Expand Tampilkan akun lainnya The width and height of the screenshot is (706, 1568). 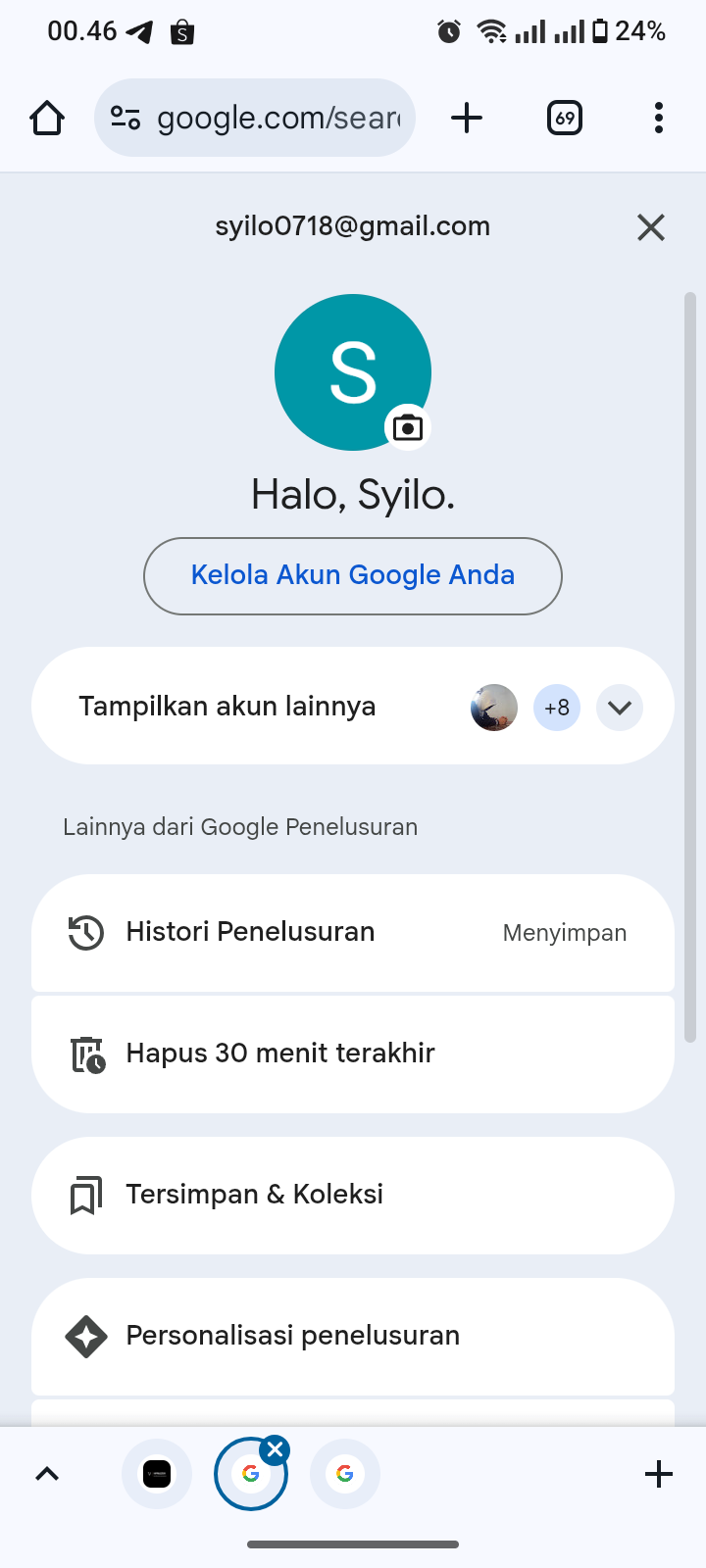pyautogui.click(x=619, y=708)
